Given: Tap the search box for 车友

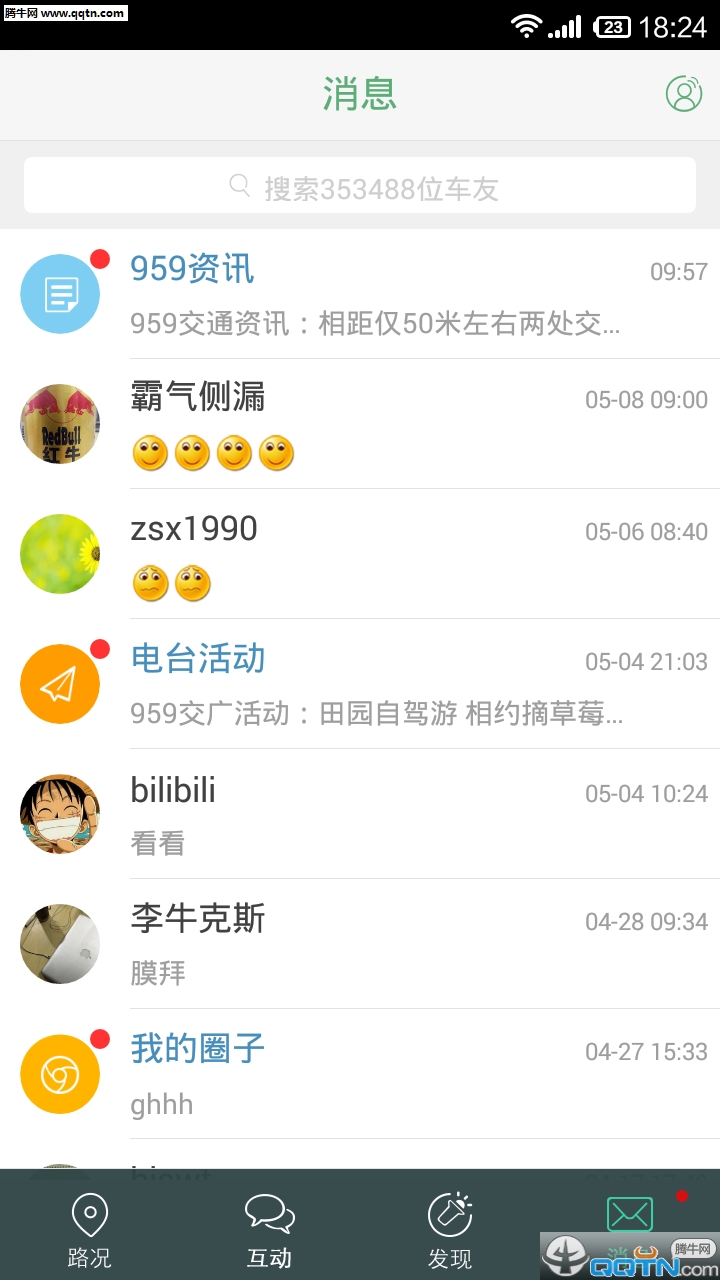Looking at the screenshot, I should (x=360, y=186).
